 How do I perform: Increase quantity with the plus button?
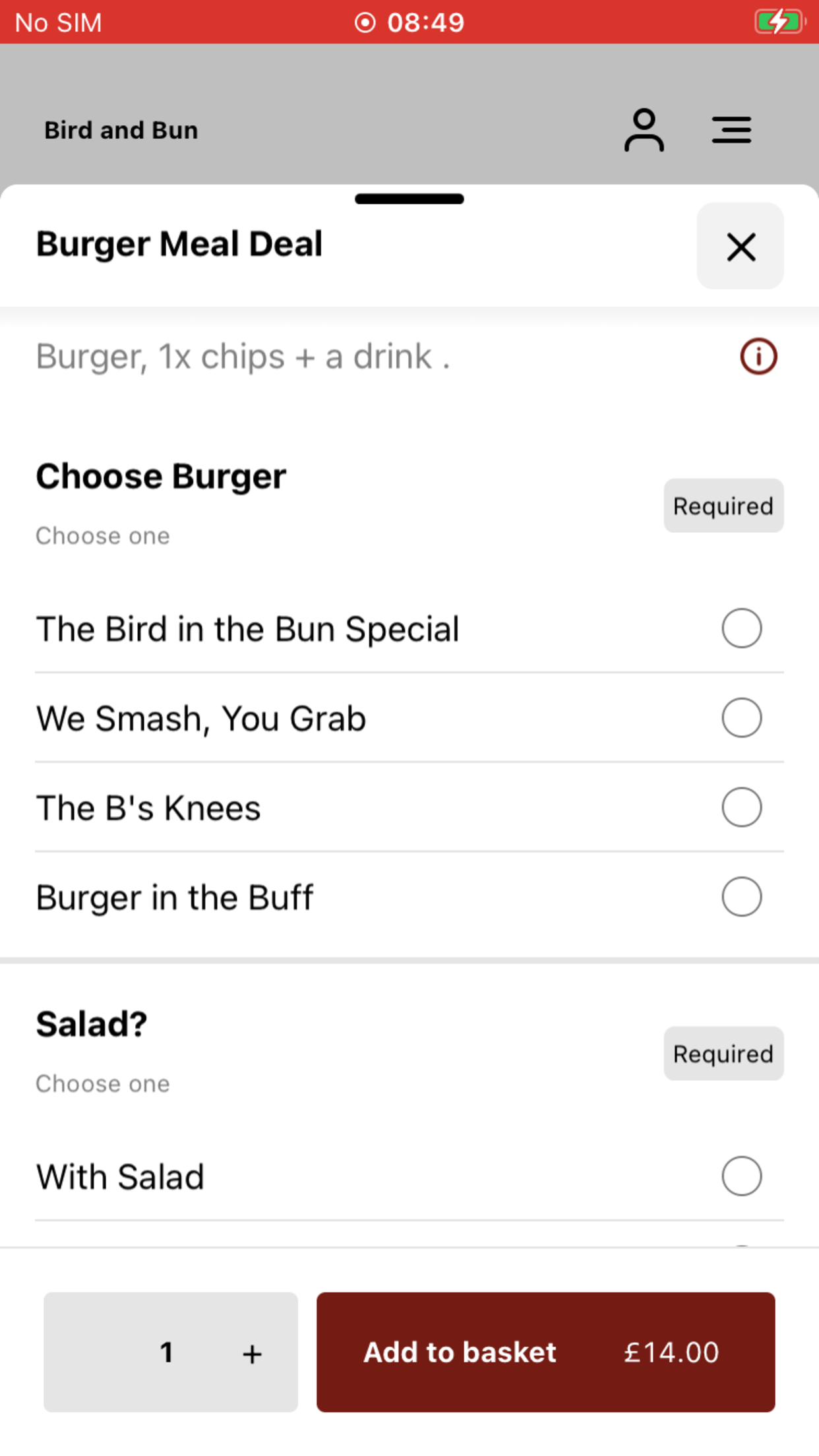pos(252,1353)
